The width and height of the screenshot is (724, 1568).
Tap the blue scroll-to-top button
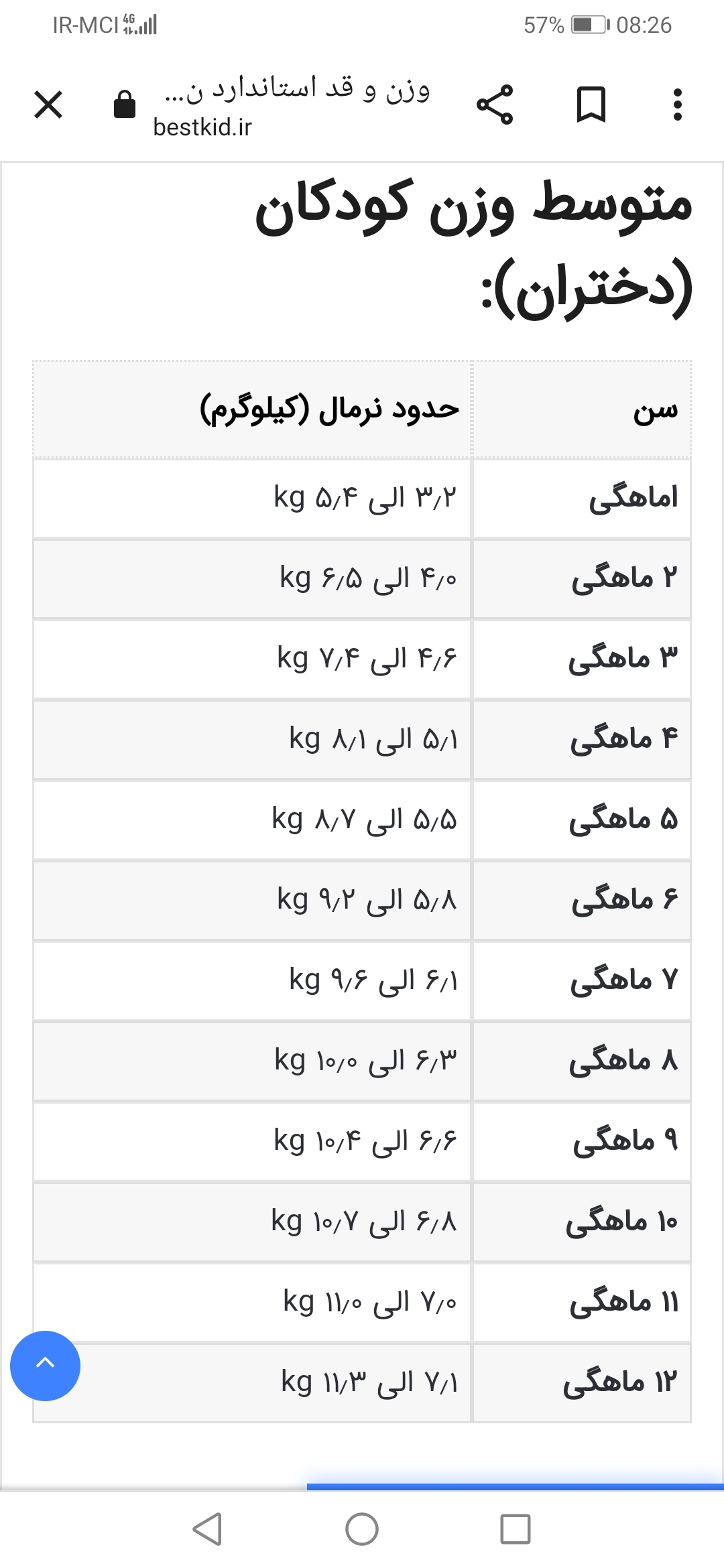(45, 1366)
